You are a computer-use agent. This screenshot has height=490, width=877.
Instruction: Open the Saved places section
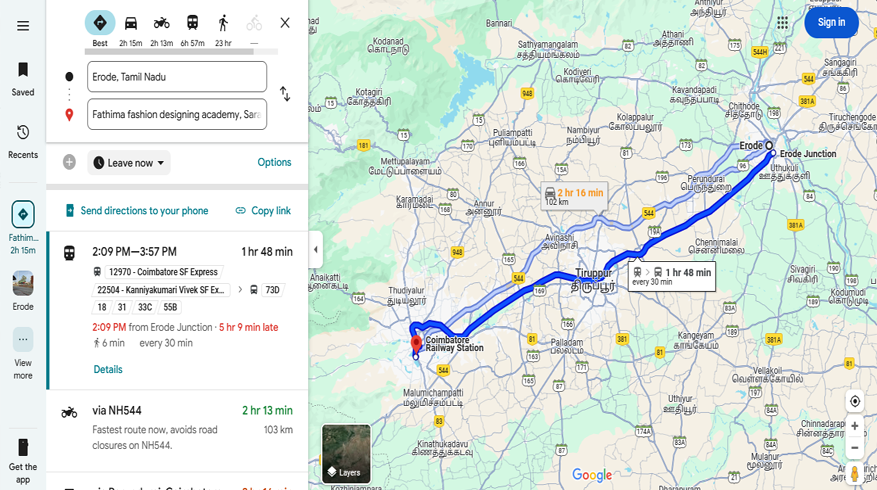coord(23,78)
